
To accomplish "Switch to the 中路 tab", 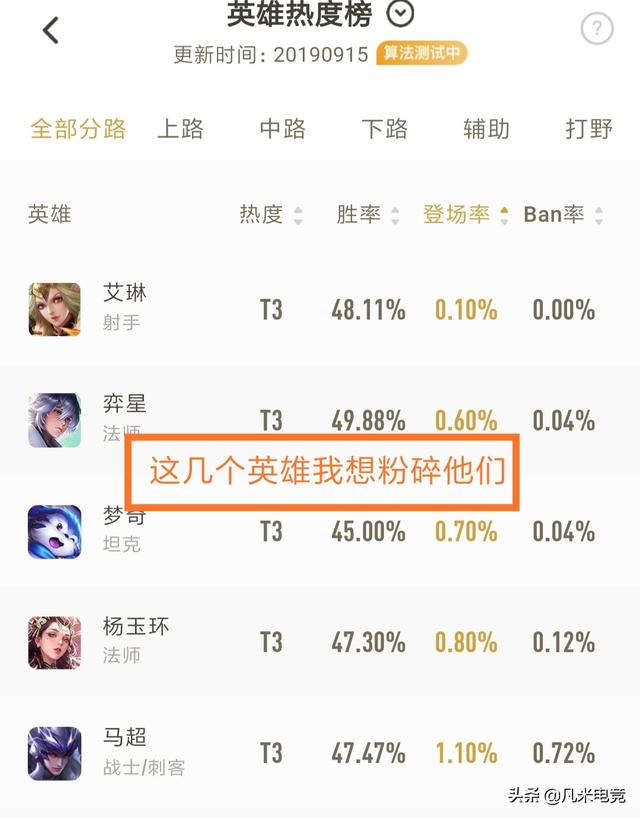I will click(x=282, y=129).
